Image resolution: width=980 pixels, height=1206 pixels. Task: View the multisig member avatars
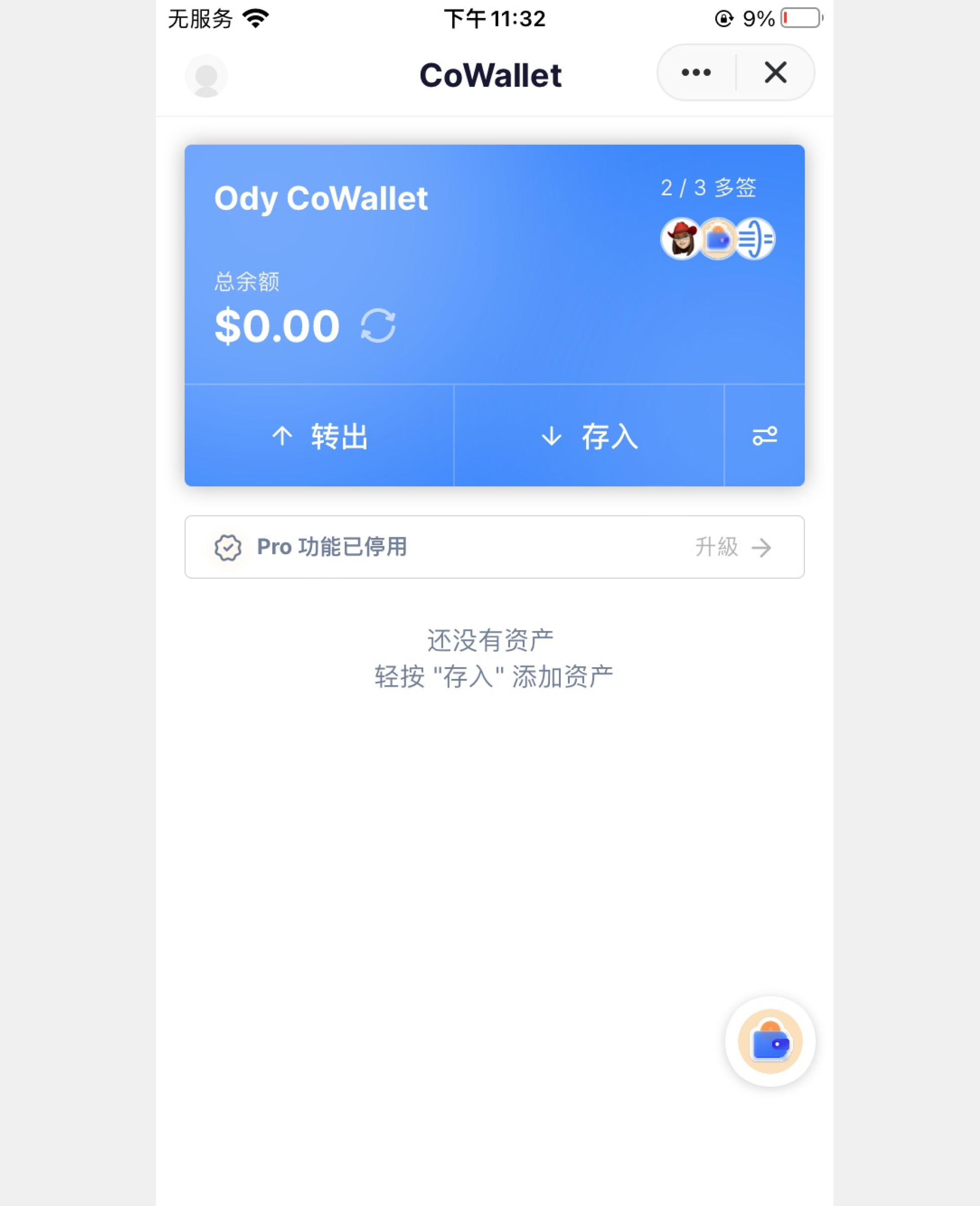click(x=717, y=239)
